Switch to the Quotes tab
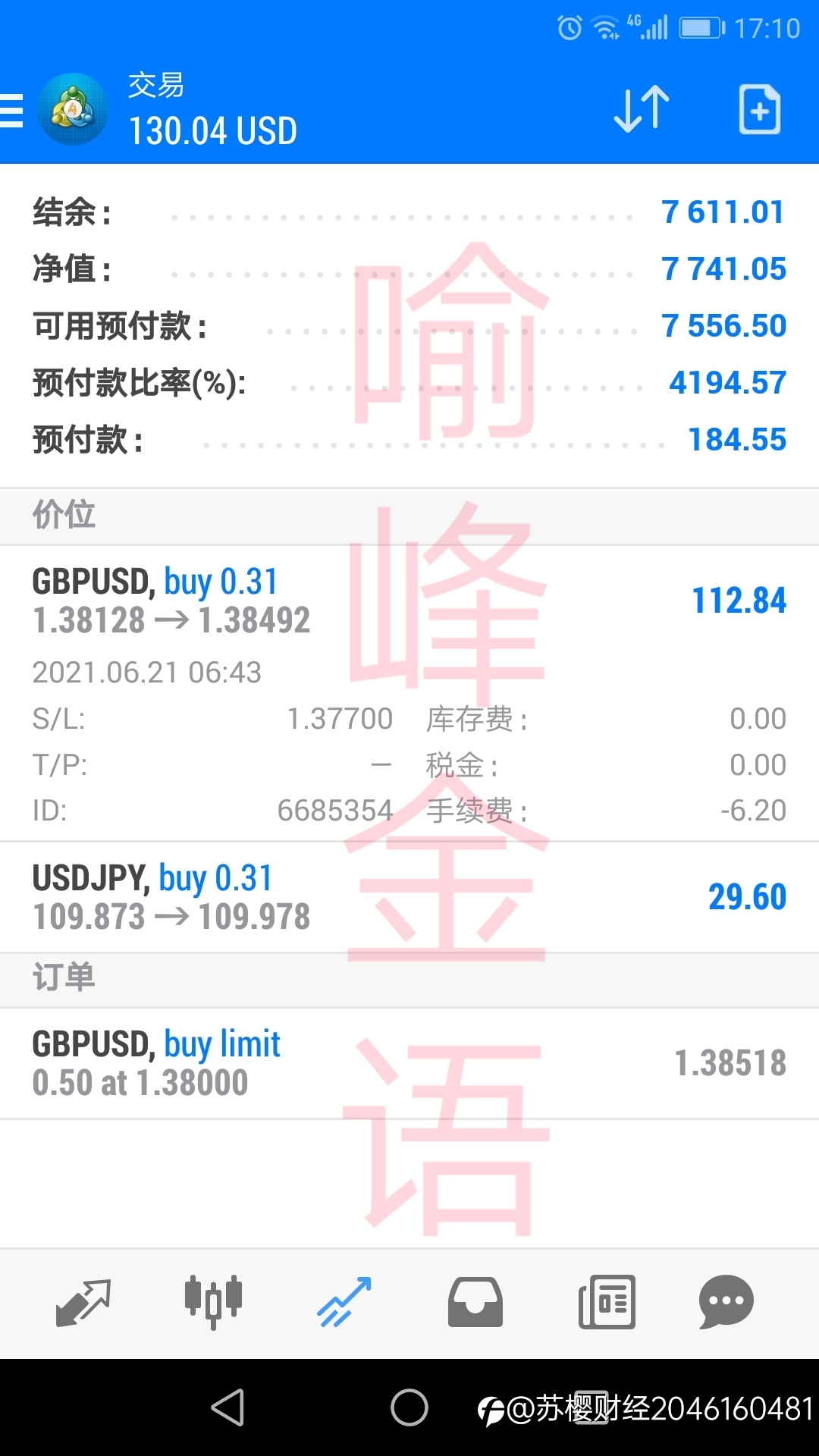This screenshot has height=1456, width=819. (x=83, y=1302)
